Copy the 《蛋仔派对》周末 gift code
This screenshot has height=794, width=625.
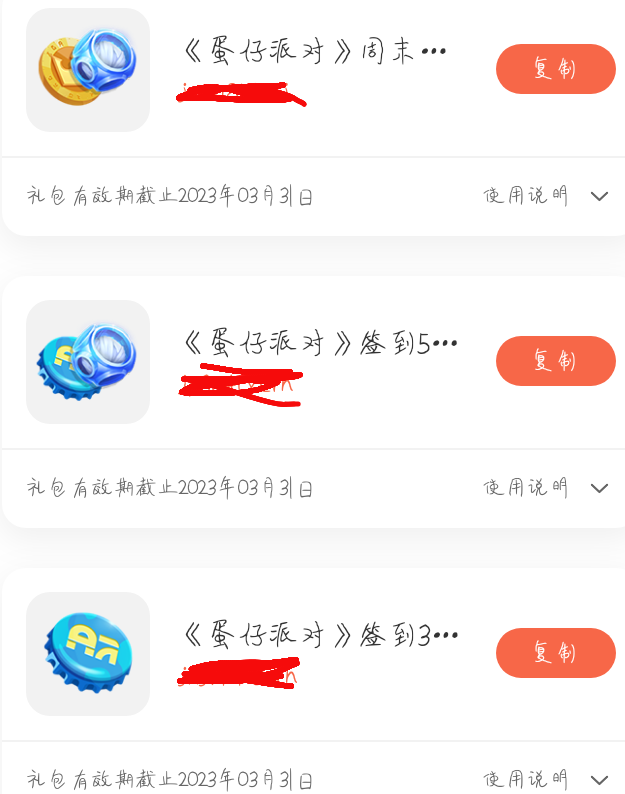pos(555,69)
